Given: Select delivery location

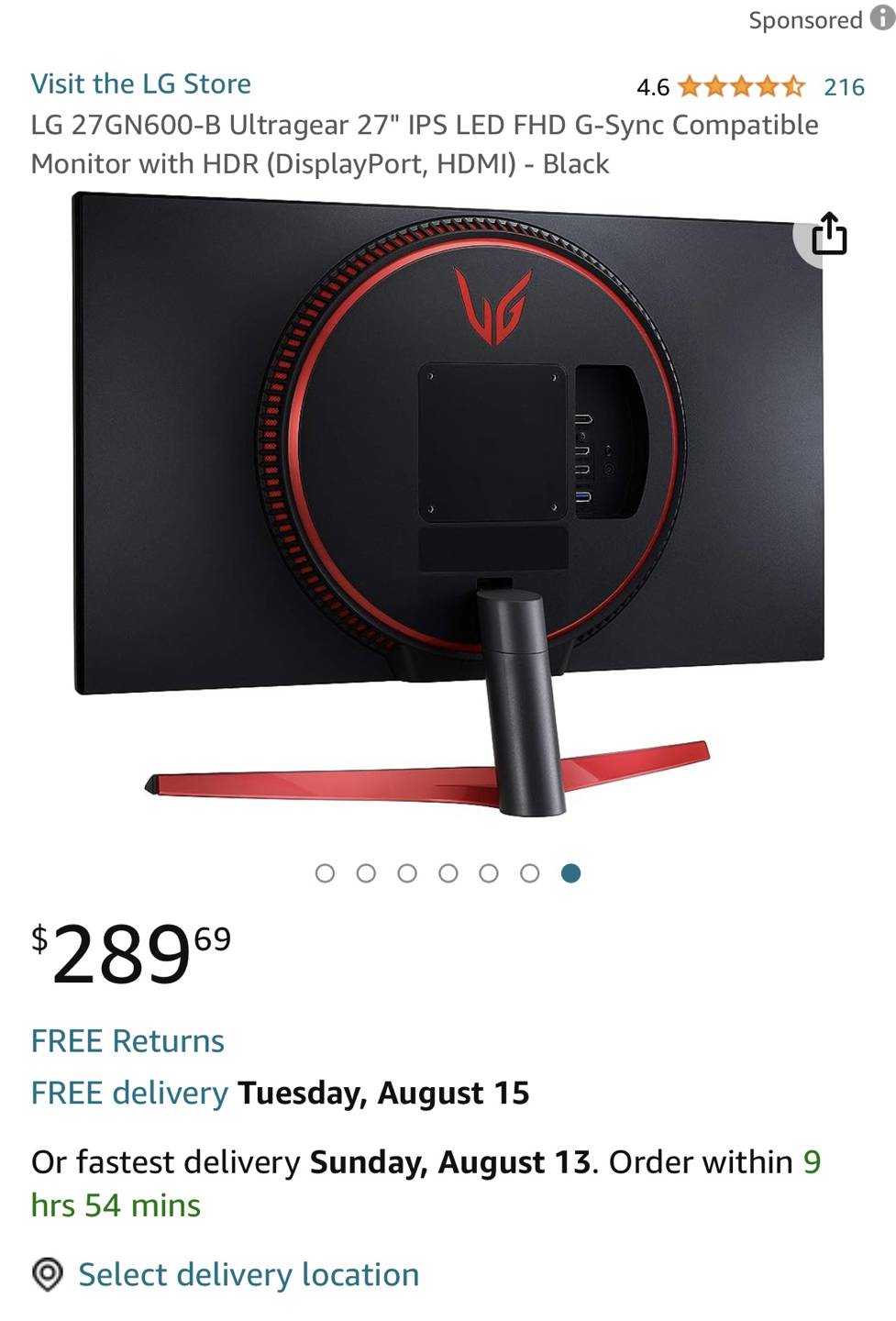Looking at the screenshot, I should pyautogui.click(x=248, y=1275).
